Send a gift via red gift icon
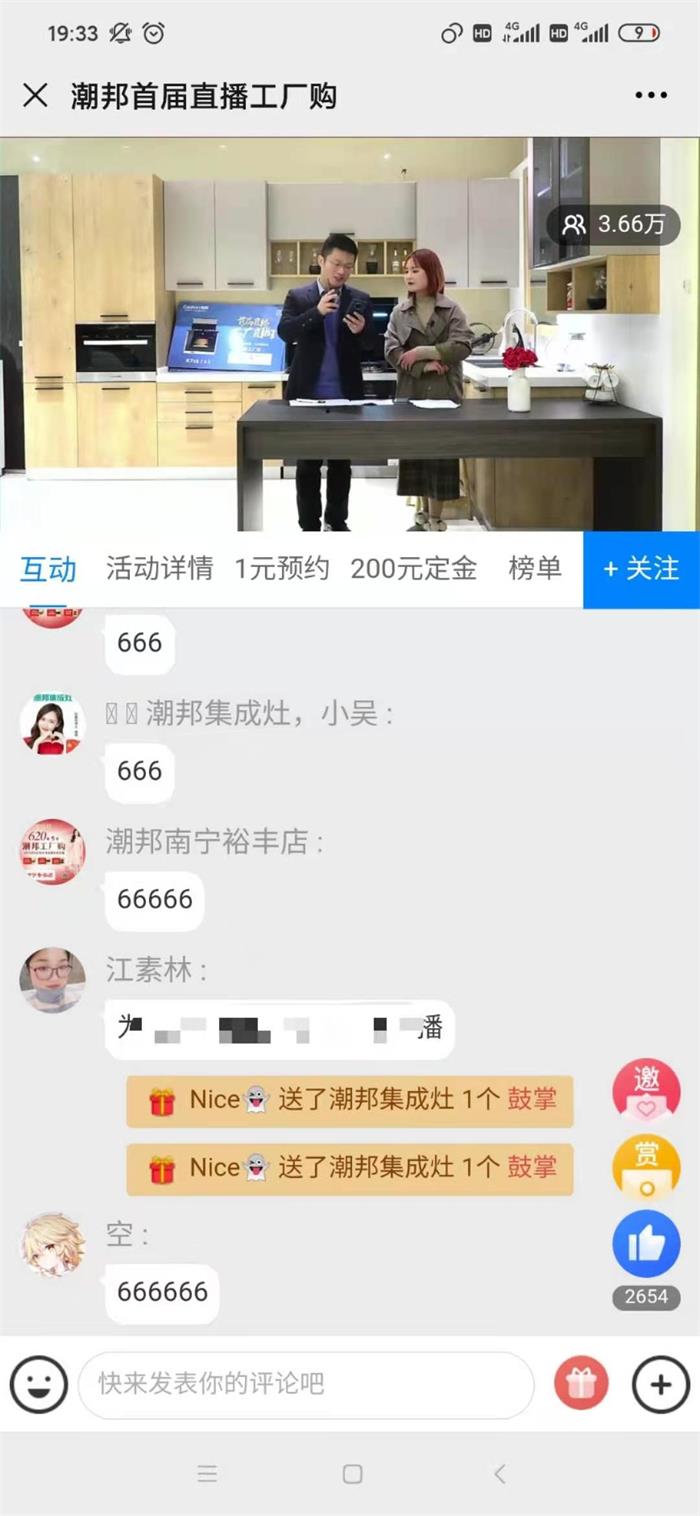 (x=581, y=1385)
